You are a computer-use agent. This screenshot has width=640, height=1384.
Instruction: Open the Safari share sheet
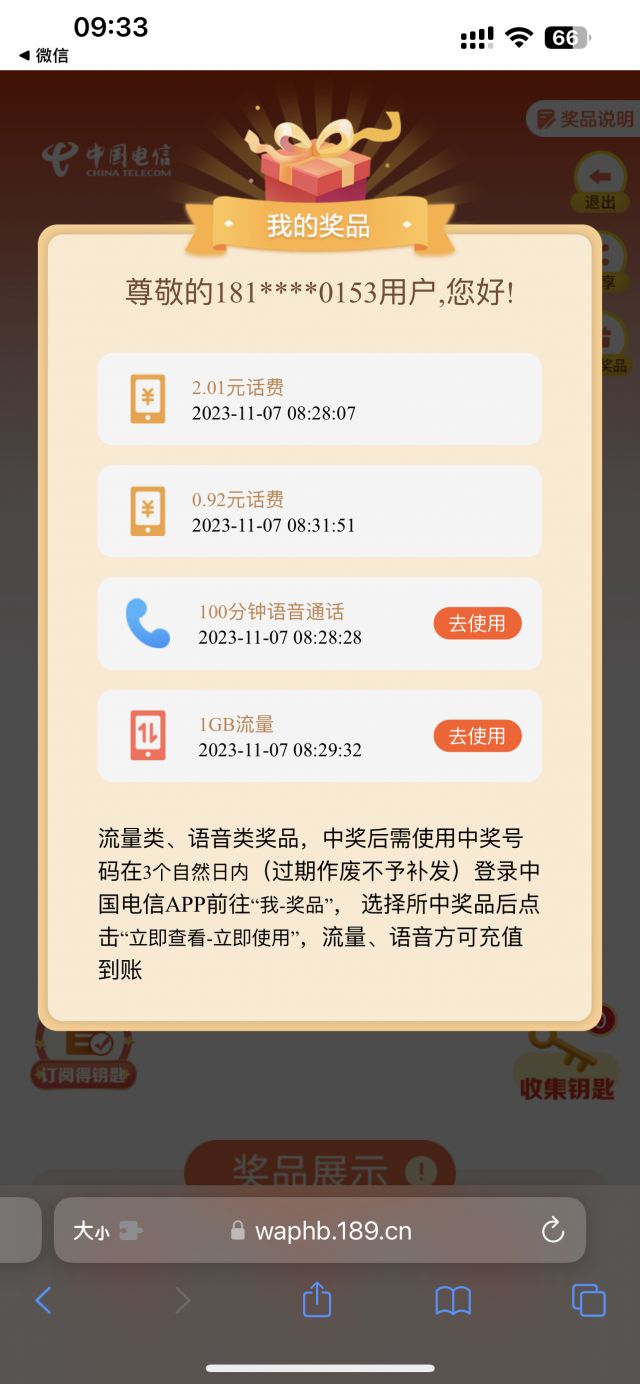317,1299
